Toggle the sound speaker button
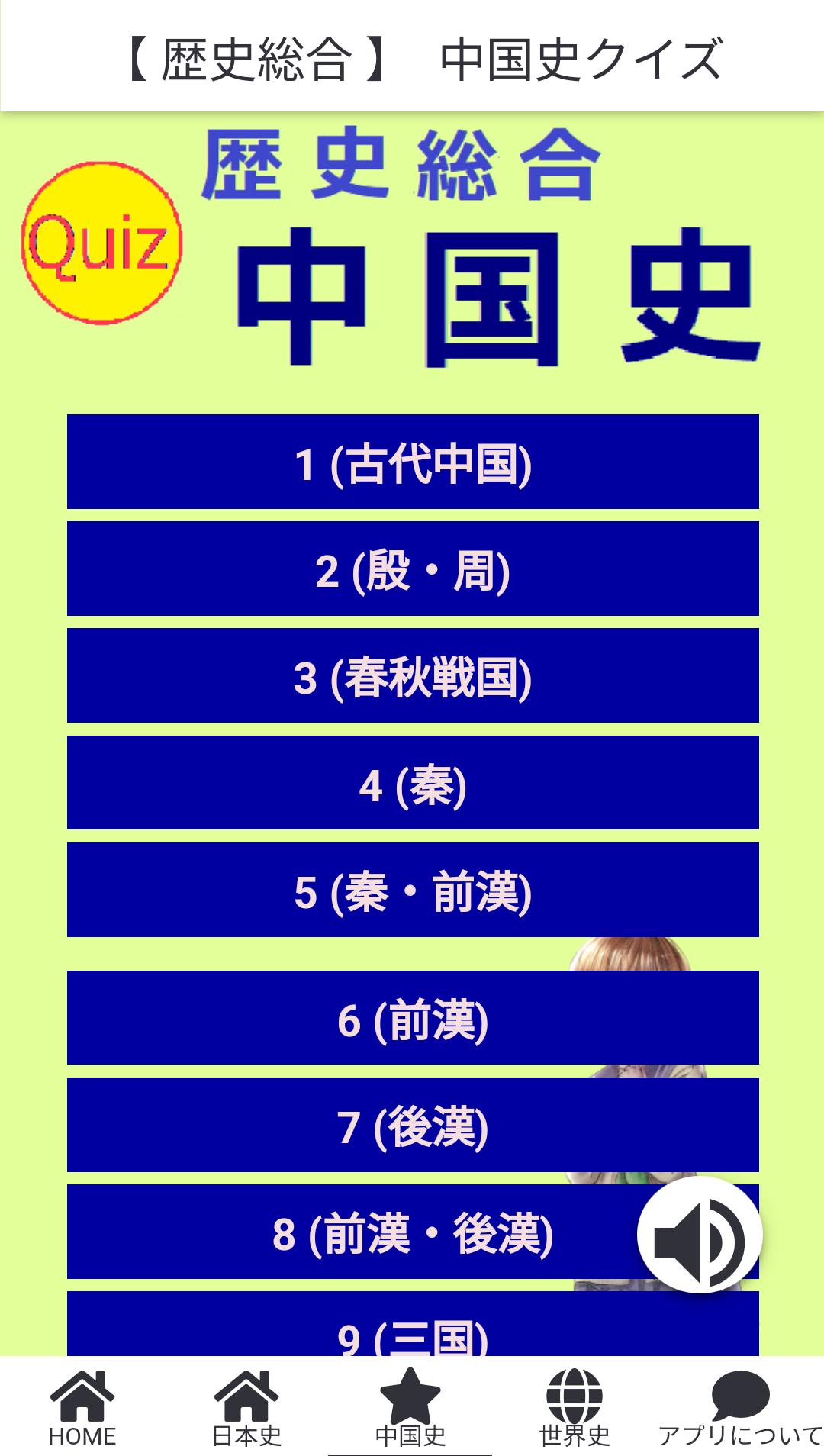 (x=700, y=1235)
